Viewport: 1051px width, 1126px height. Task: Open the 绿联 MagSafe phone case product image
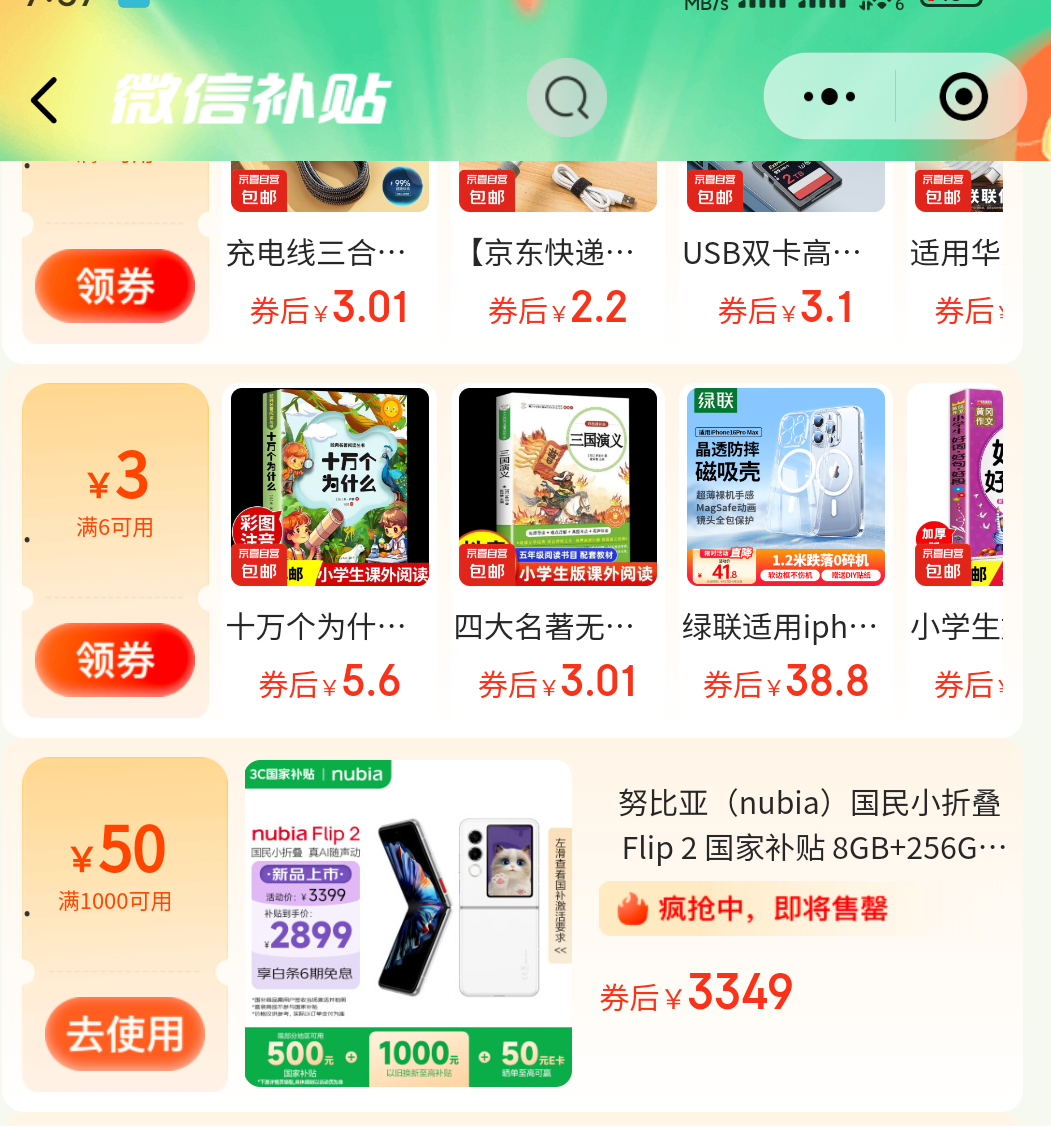click(785, 486)
